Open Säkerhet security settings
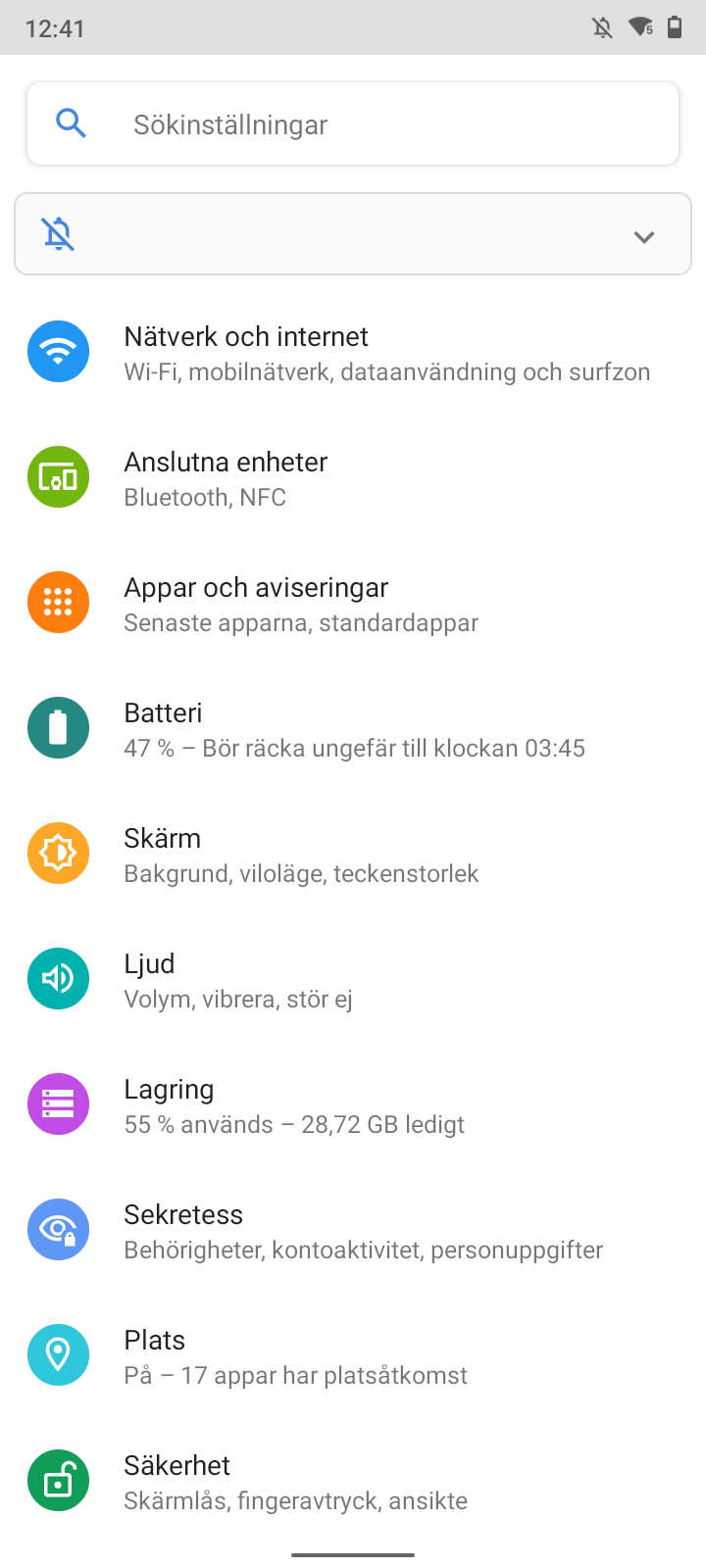Viewport: 706px width, 1568px height. point(353,1482)
